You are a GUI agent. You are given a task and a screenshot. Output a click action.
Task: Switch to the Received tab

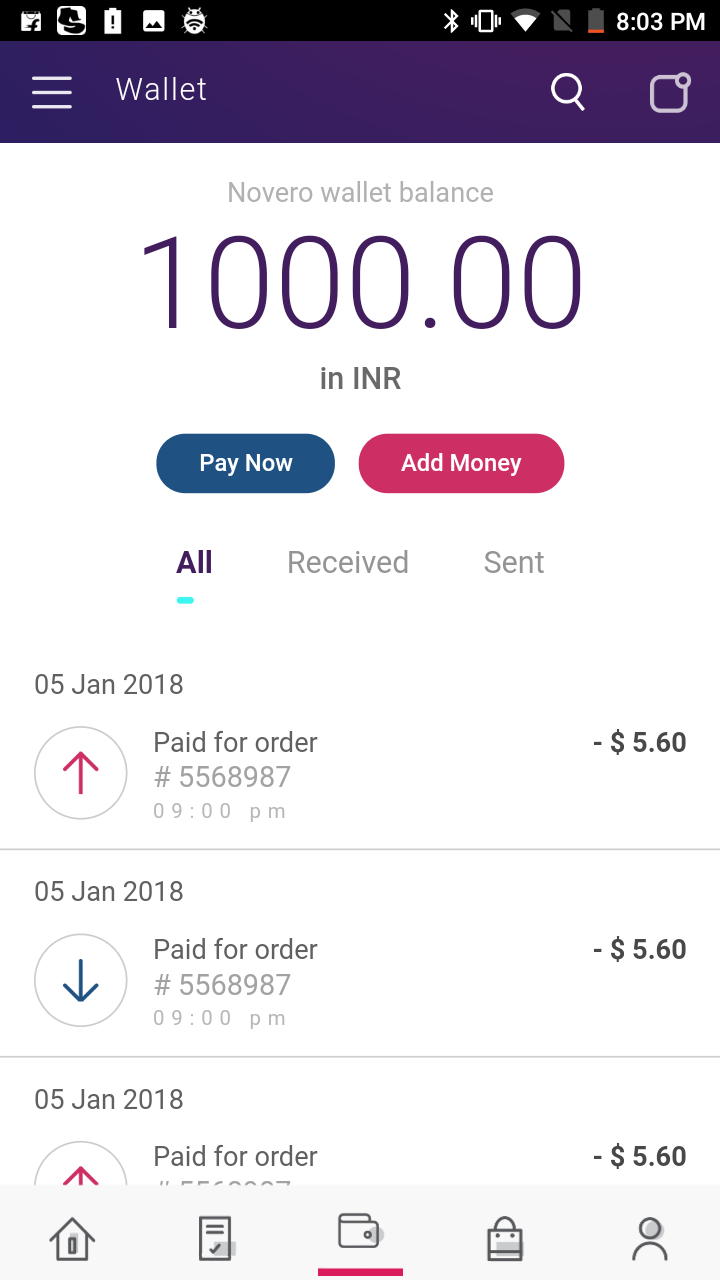348,563
